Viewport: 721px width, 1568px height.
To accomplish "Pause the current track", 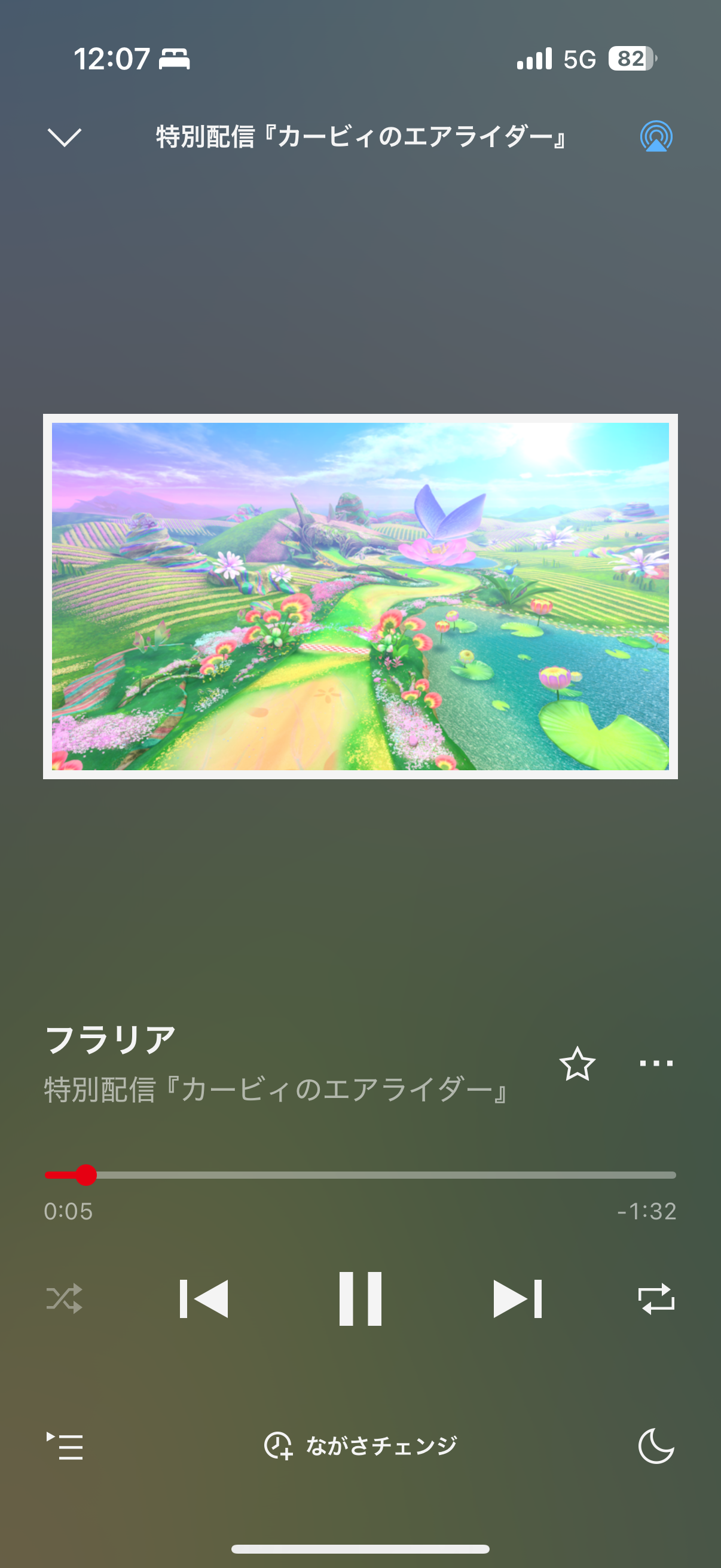I will pos(360,1298).
